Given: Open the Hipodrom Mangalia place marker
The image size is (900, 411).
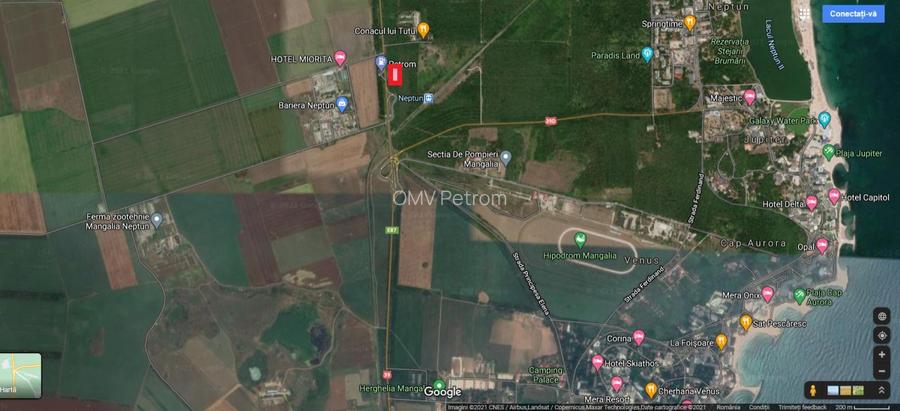Looking at the screenshot, I should point(580,238).
